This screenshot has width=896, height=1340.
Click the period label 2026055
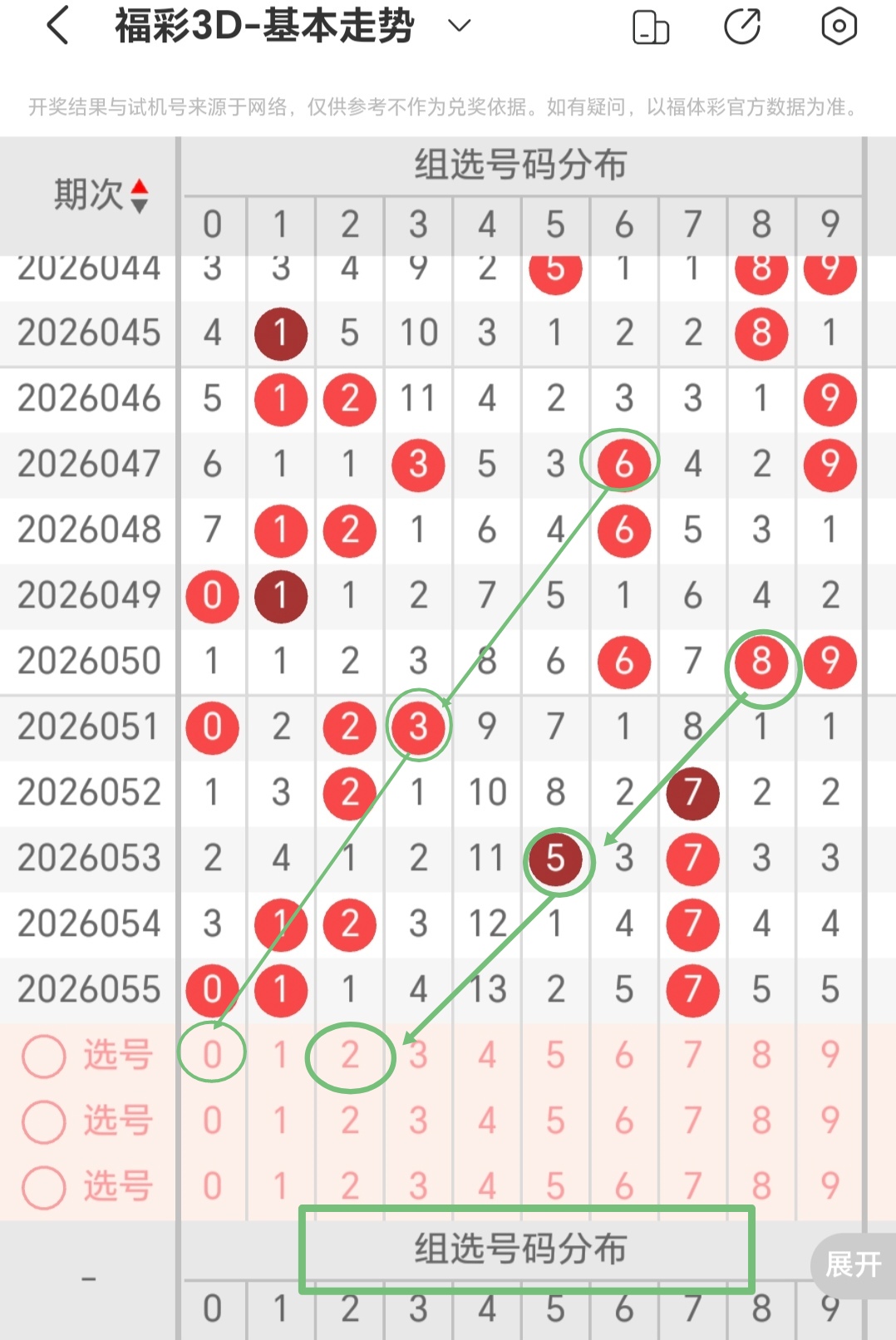tap(88, 989)
